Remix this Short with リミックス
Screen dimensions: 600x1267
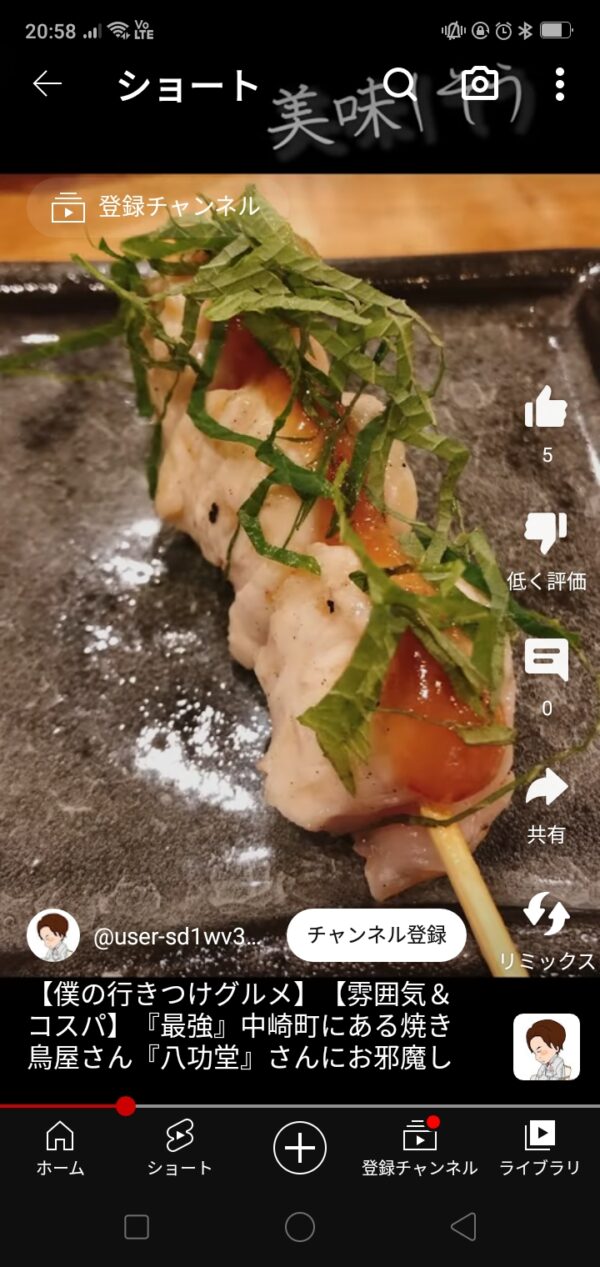(x=546, y=915)
